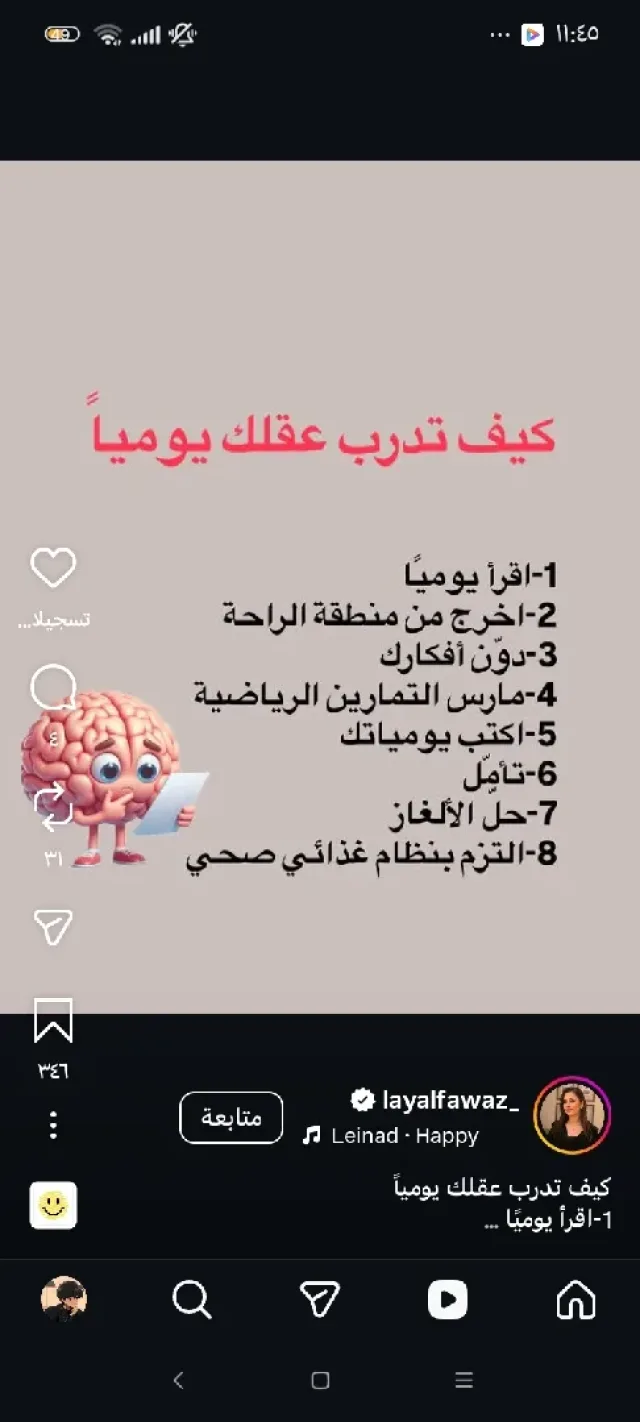
Task: Share the reel via the paper plane icon
Action: click(x=53, y=928)
